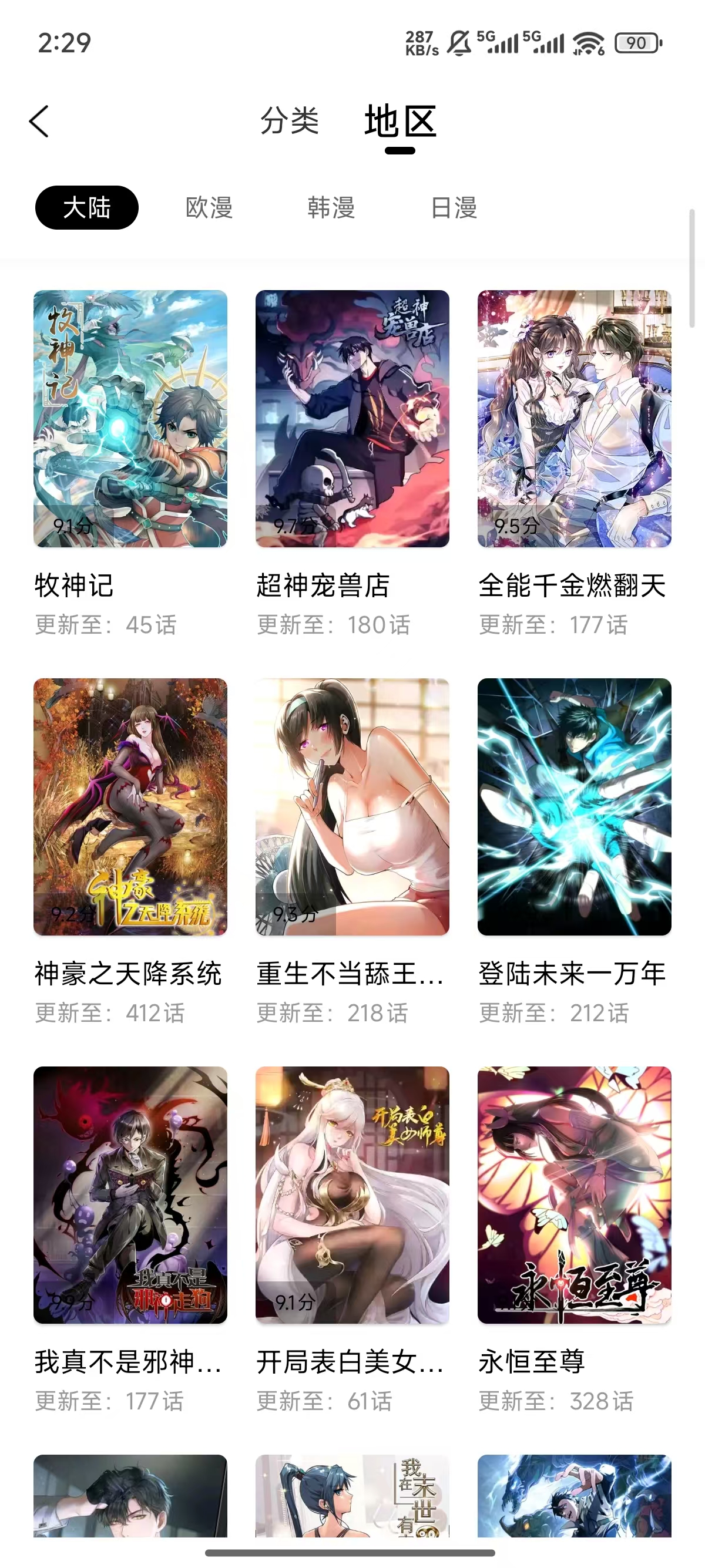Stay on the 地区 tab
This screenshot has height=1568, width=705.
[x=399, y=123]
